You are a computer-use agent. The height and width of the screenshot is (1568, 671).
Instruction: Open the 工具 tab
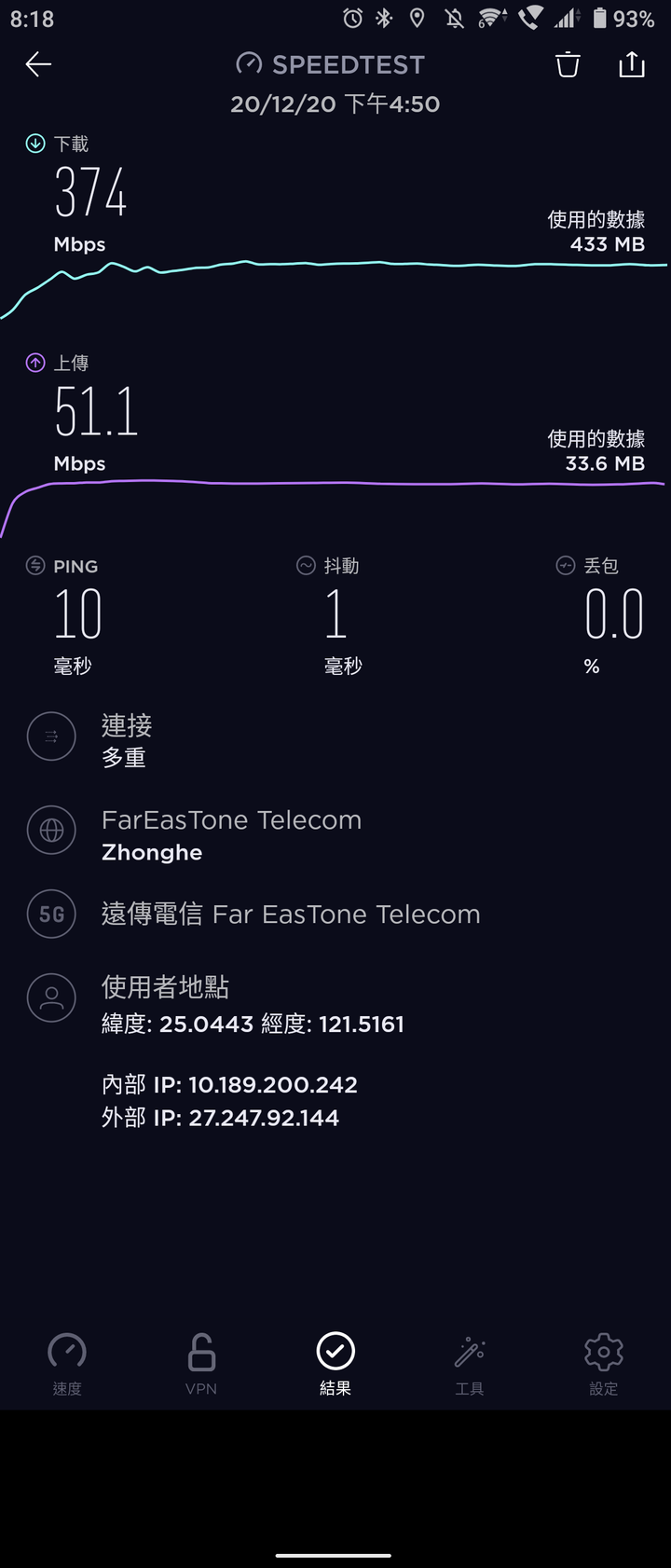tap(470, 1363)
